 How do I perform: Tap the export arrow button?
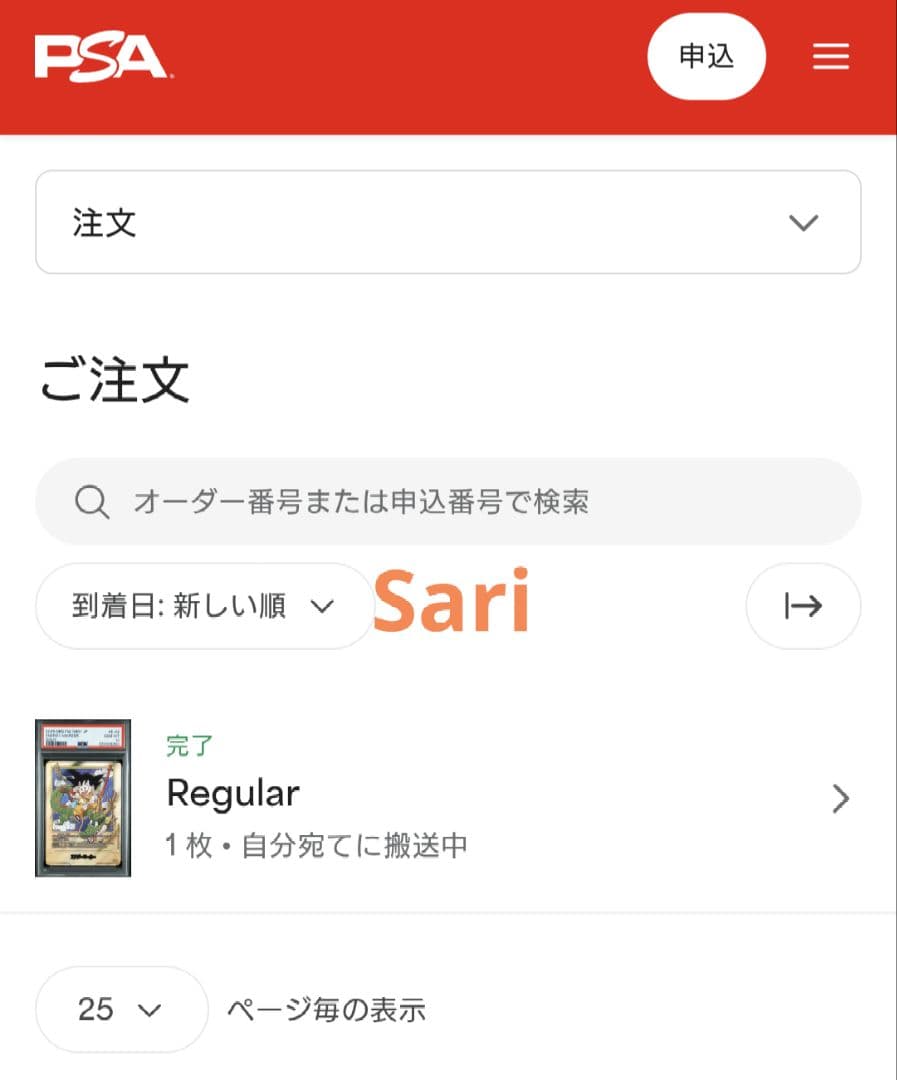point(802,606)
